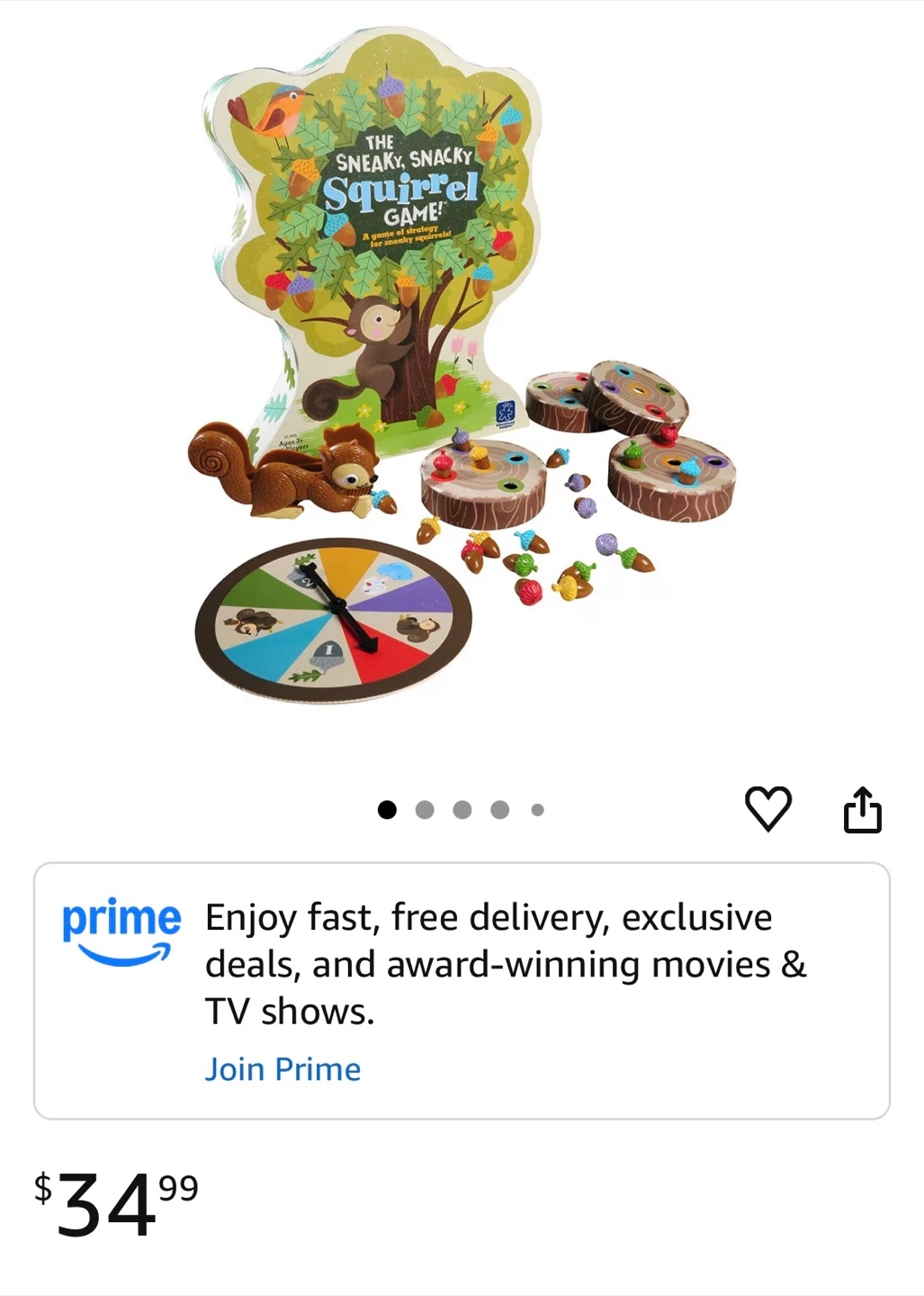Open the Squirrel Game product image

pos(462,366)
